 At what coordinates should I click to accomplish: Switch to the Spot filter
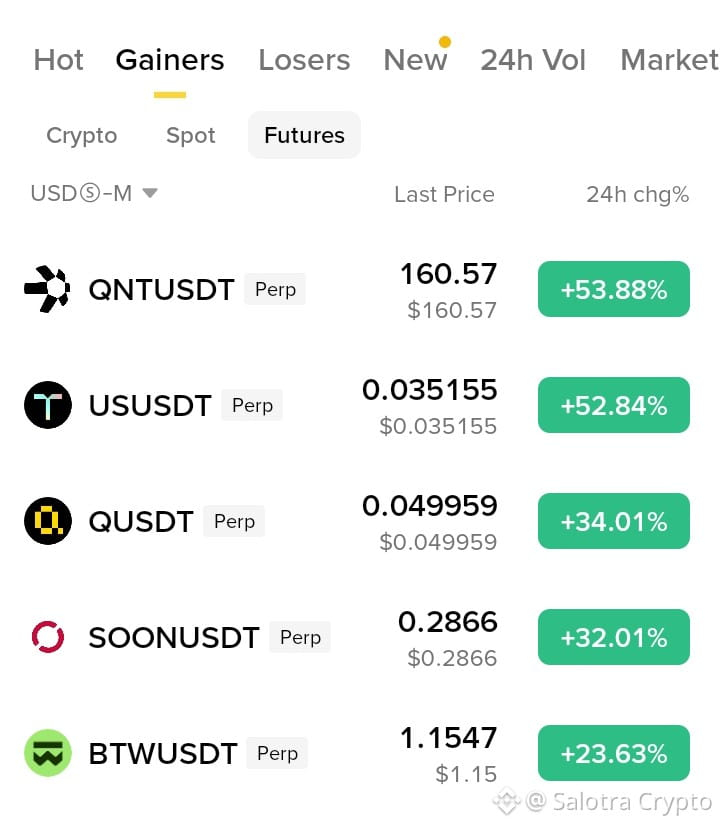tap(191, 135)
